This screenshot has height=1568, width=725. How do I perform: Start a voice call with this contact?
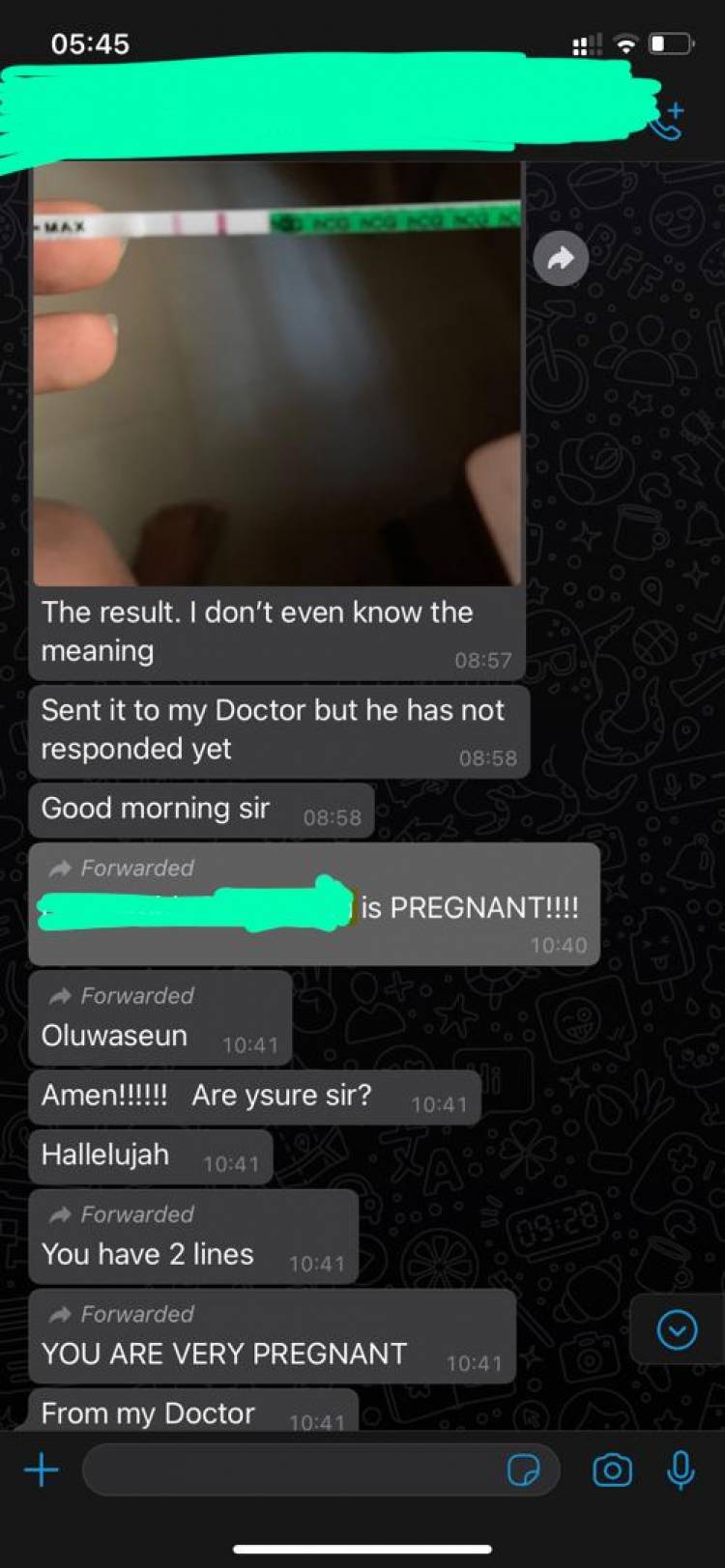coord(667,122)
